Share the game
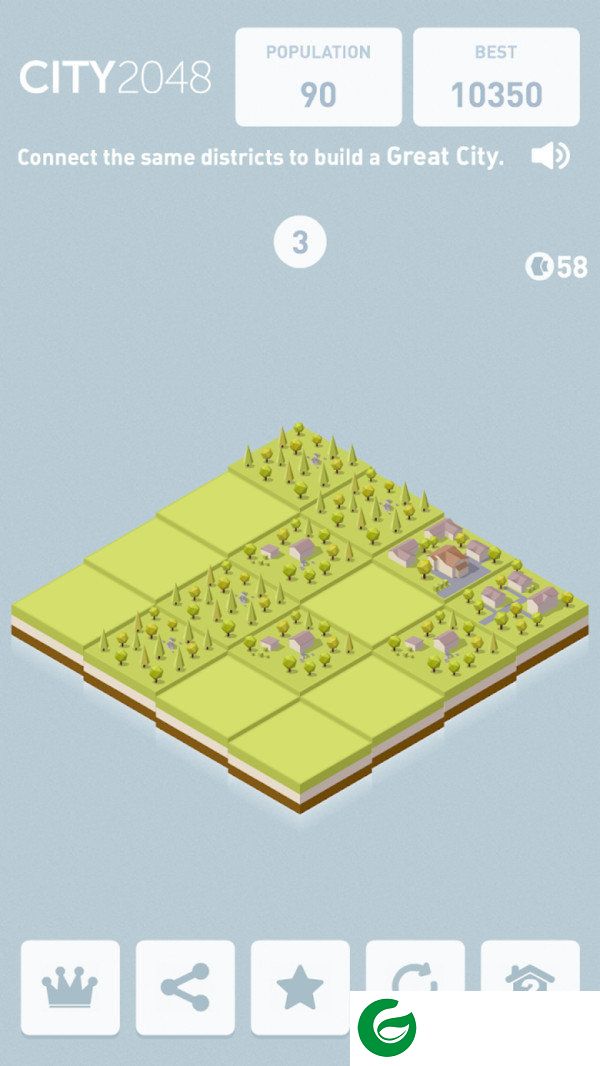 tap(185, 987)
